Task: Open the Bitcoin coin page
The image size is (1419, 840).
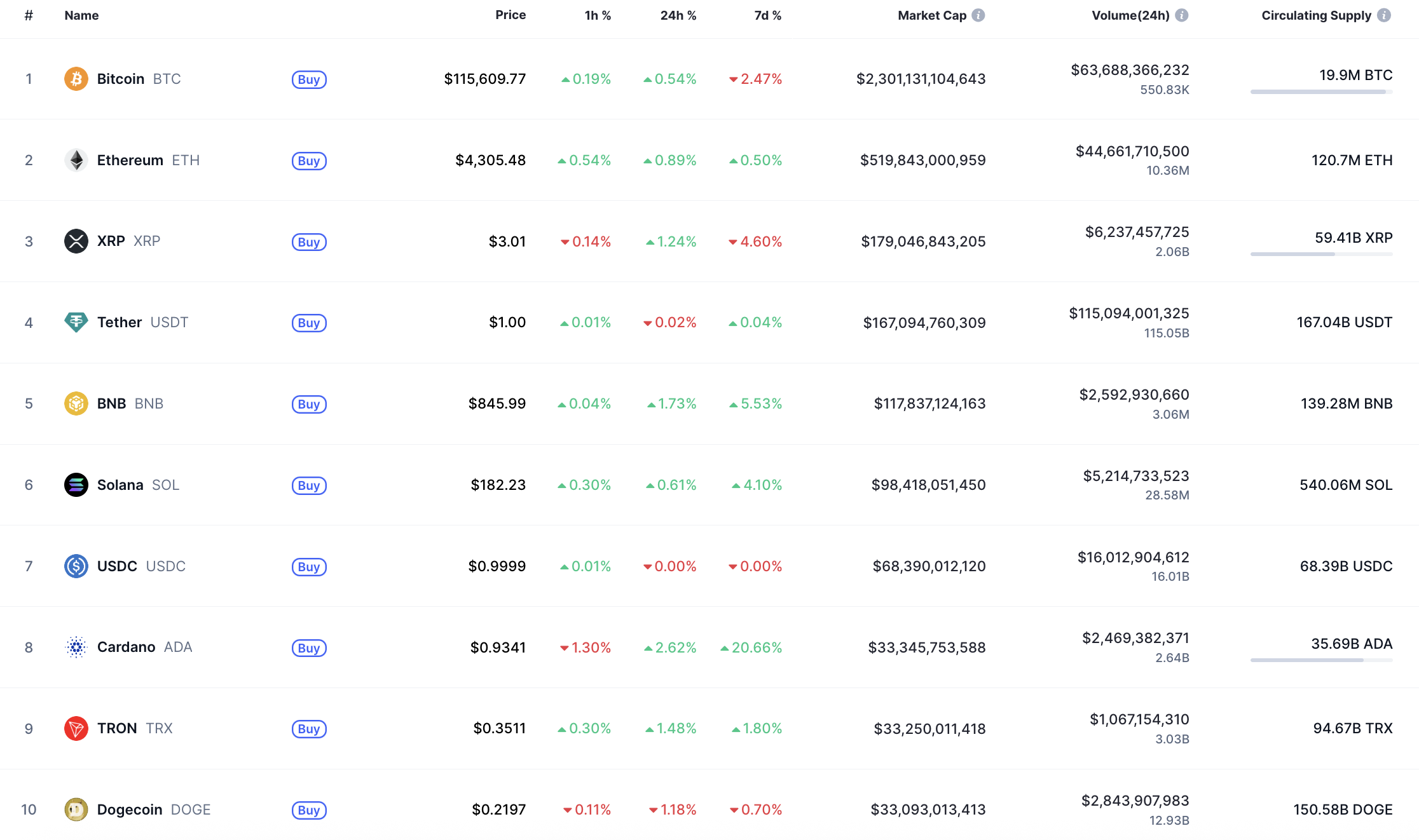Action: [121, 79]
